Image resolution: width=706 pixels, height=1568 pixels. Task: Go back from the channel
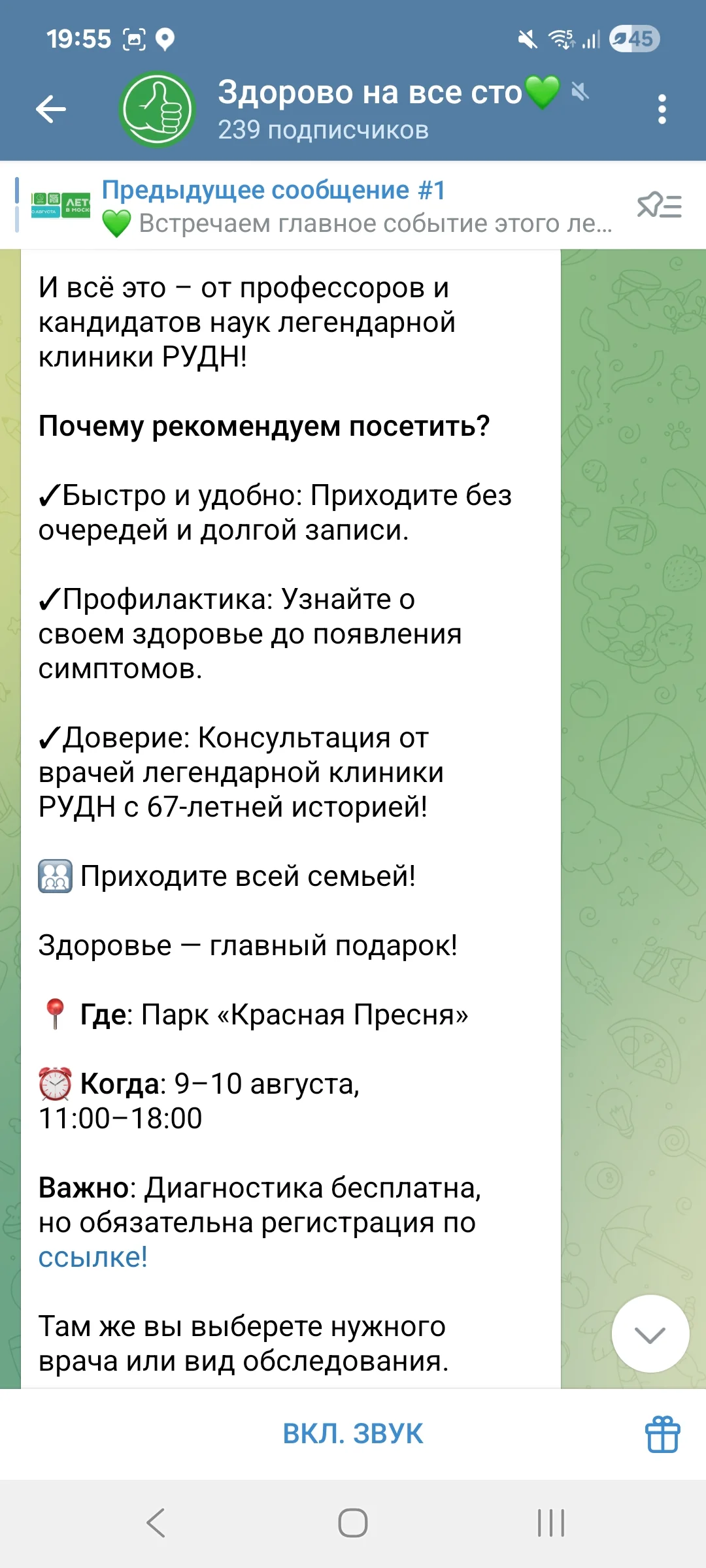pyautogui.click(x=51, y=109)
